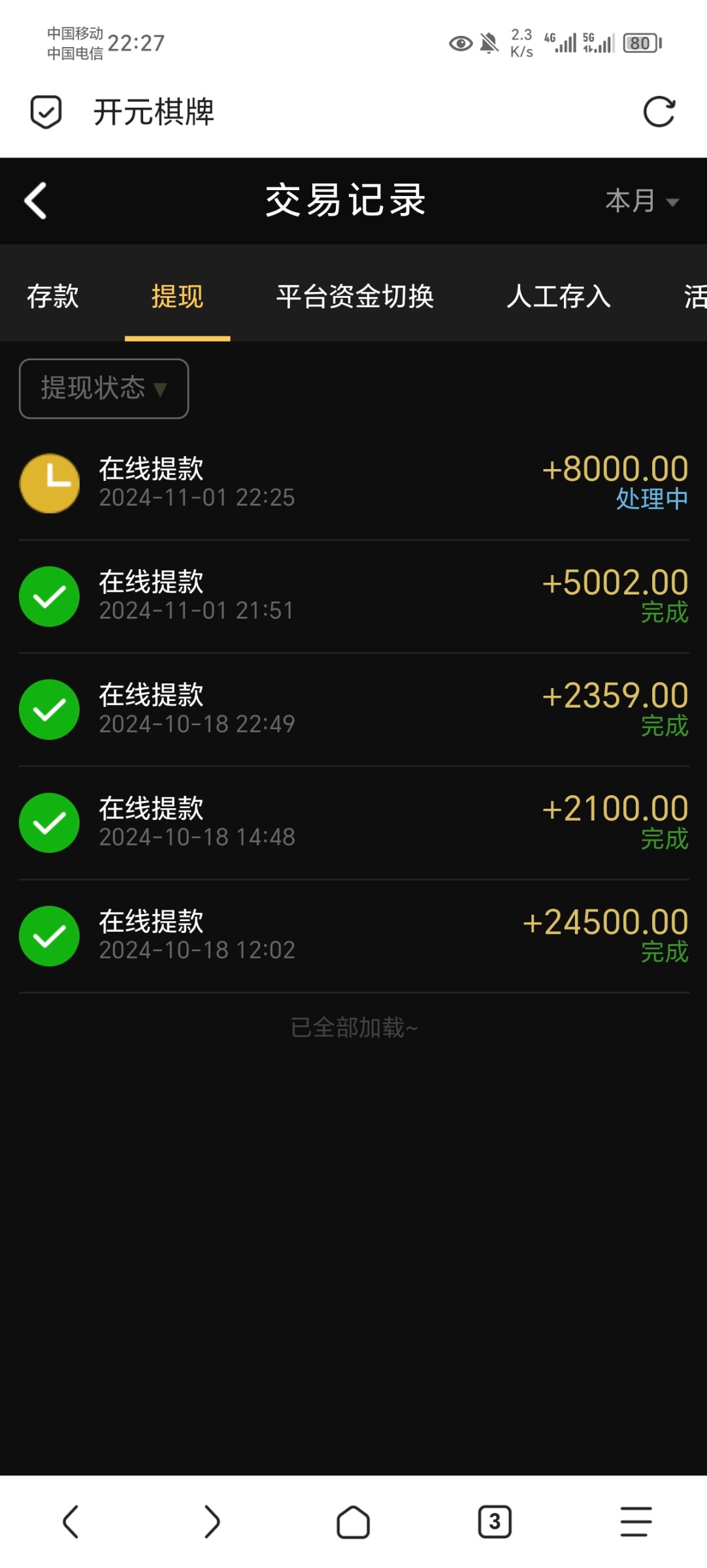Image resolution: width=707 pixels, height=1568 pixels.
Task: Select the 提现 tab
Action: click(177, 296)
